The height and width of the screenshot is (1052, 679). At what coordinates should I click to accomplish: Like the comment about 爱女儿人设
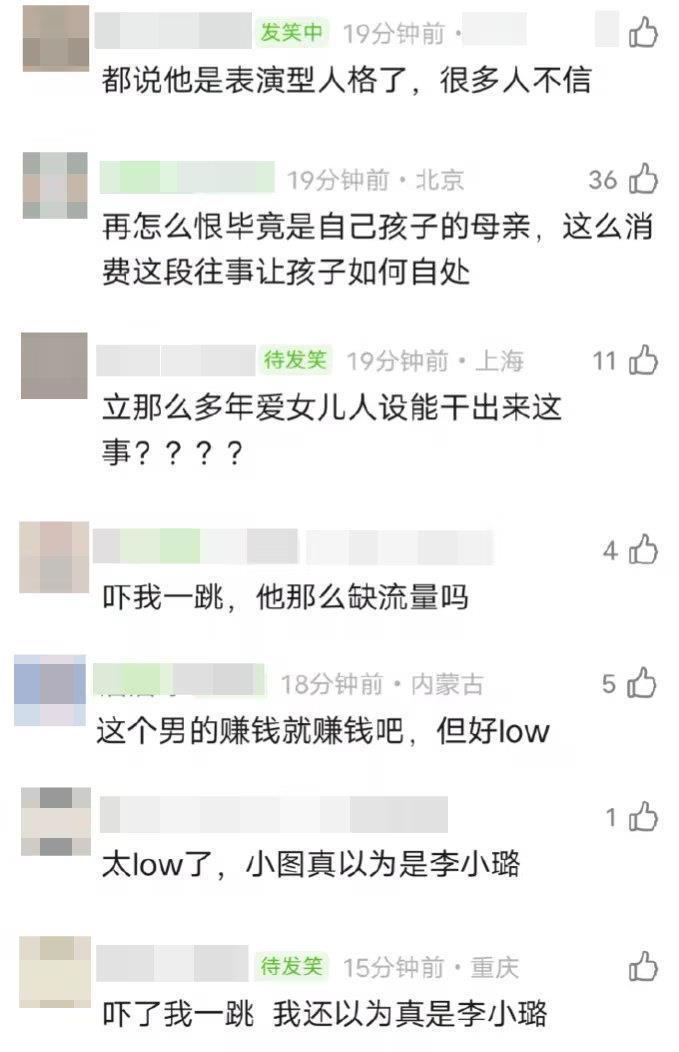point(643,360)
